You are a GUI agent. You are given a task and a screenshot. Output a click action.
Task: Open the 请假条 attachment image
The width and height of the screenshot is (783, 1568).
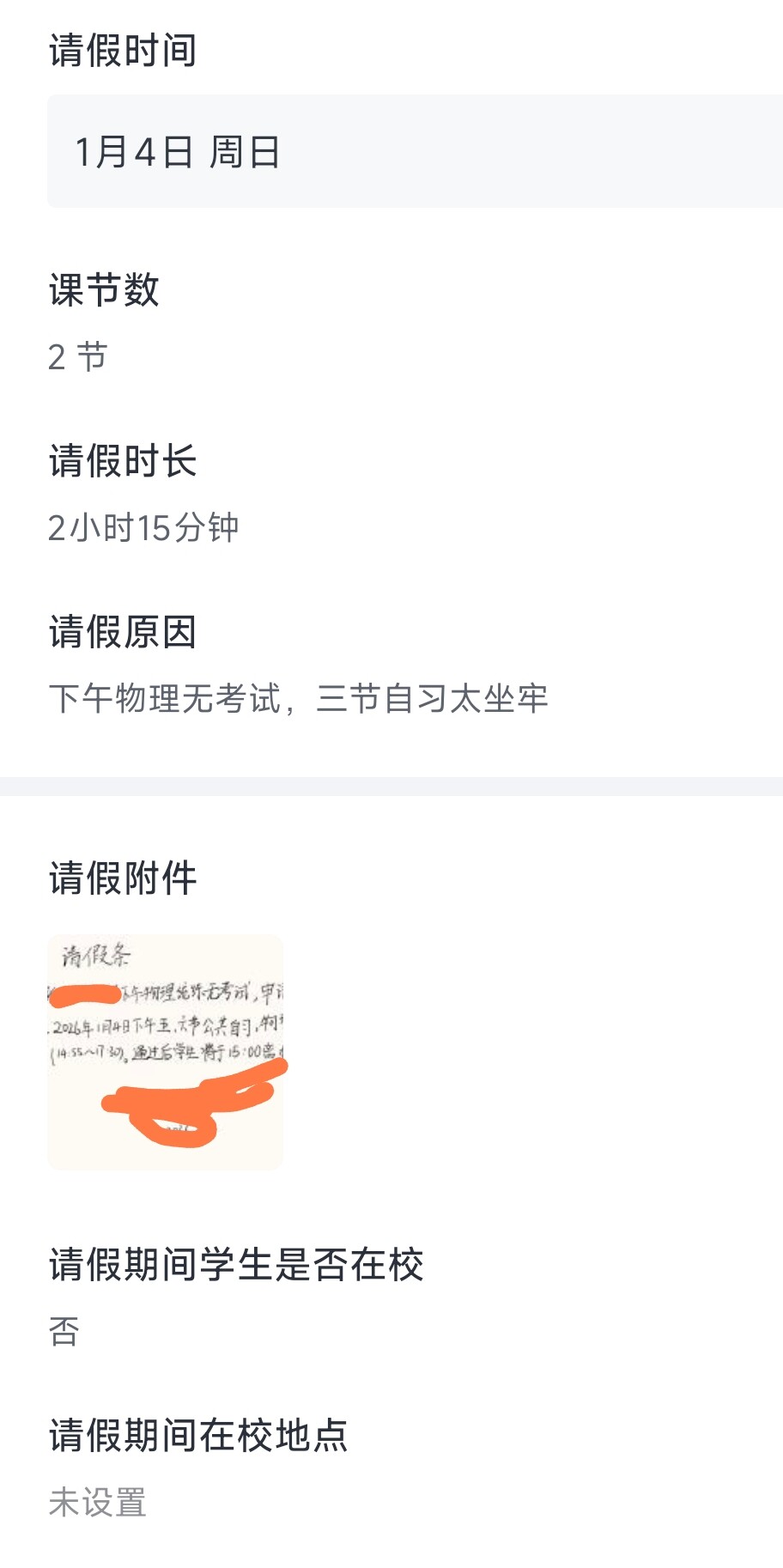click(x=165, y=1051)
